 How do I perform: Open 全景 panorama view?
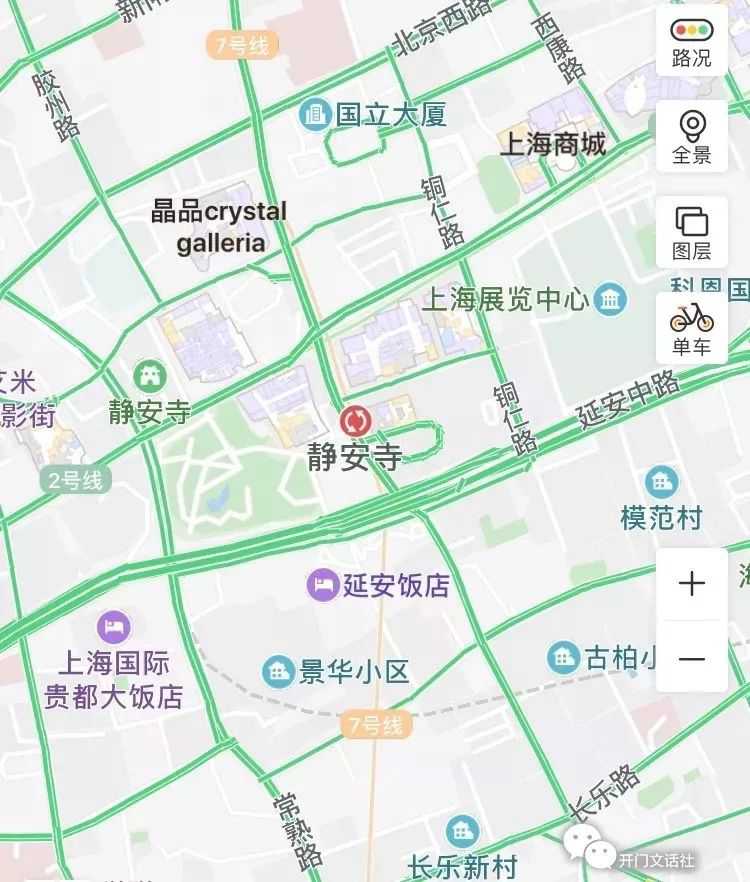coord(691,137)
